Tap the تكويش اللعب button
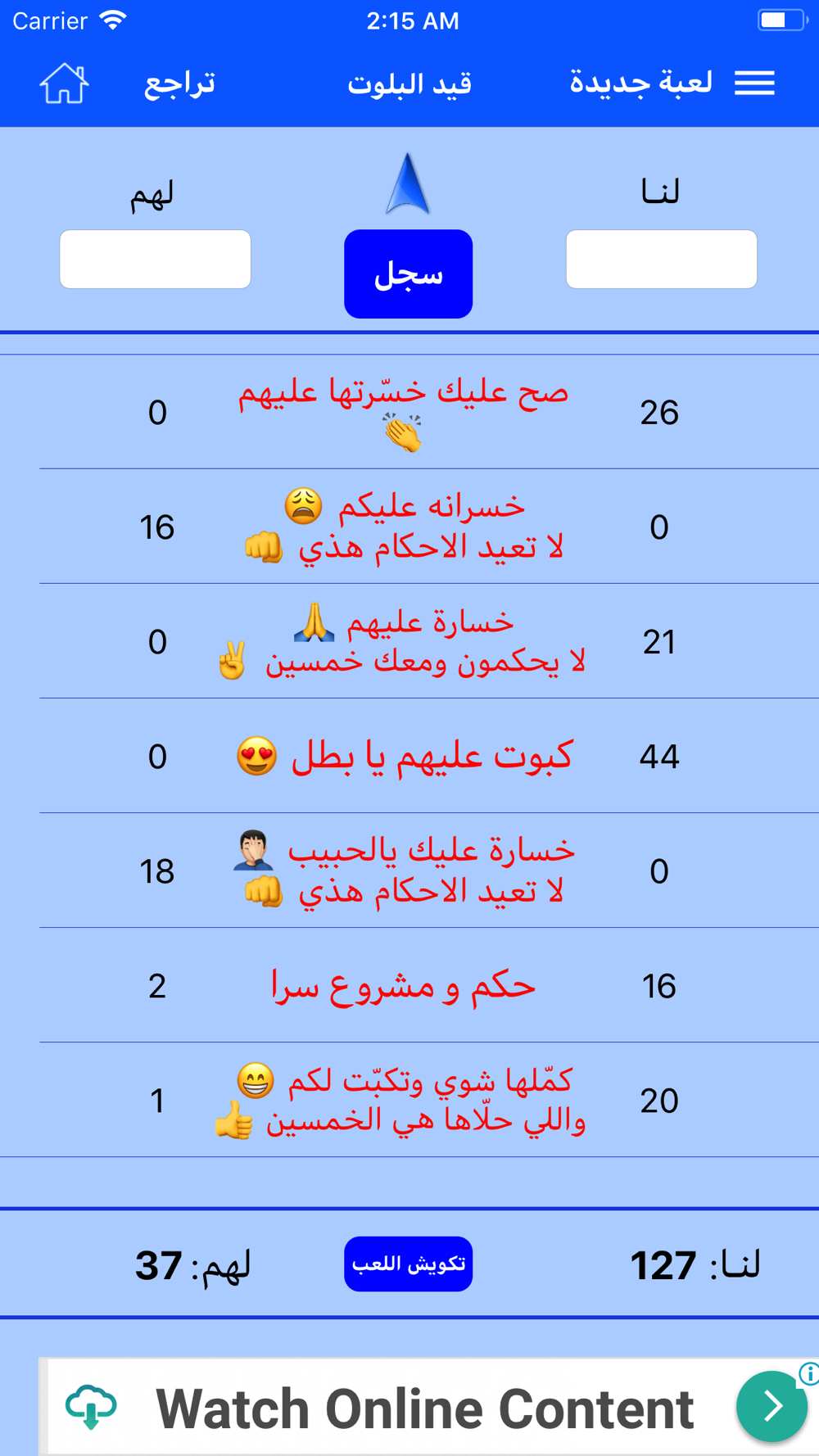This screenshot has height=1456, width=819. click(408, 1264)
